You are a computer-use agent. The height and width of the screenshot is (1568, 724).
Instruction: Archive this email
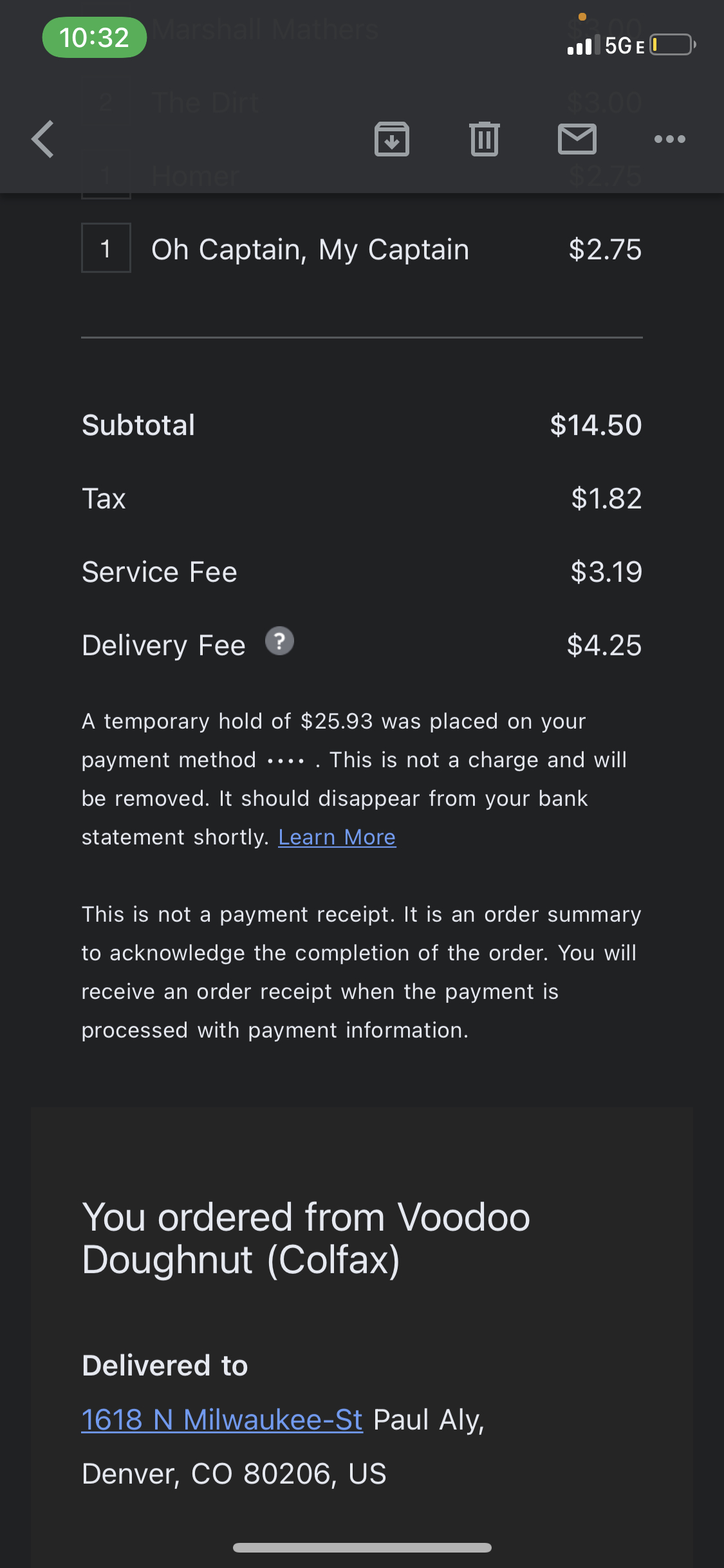[392, 139]
